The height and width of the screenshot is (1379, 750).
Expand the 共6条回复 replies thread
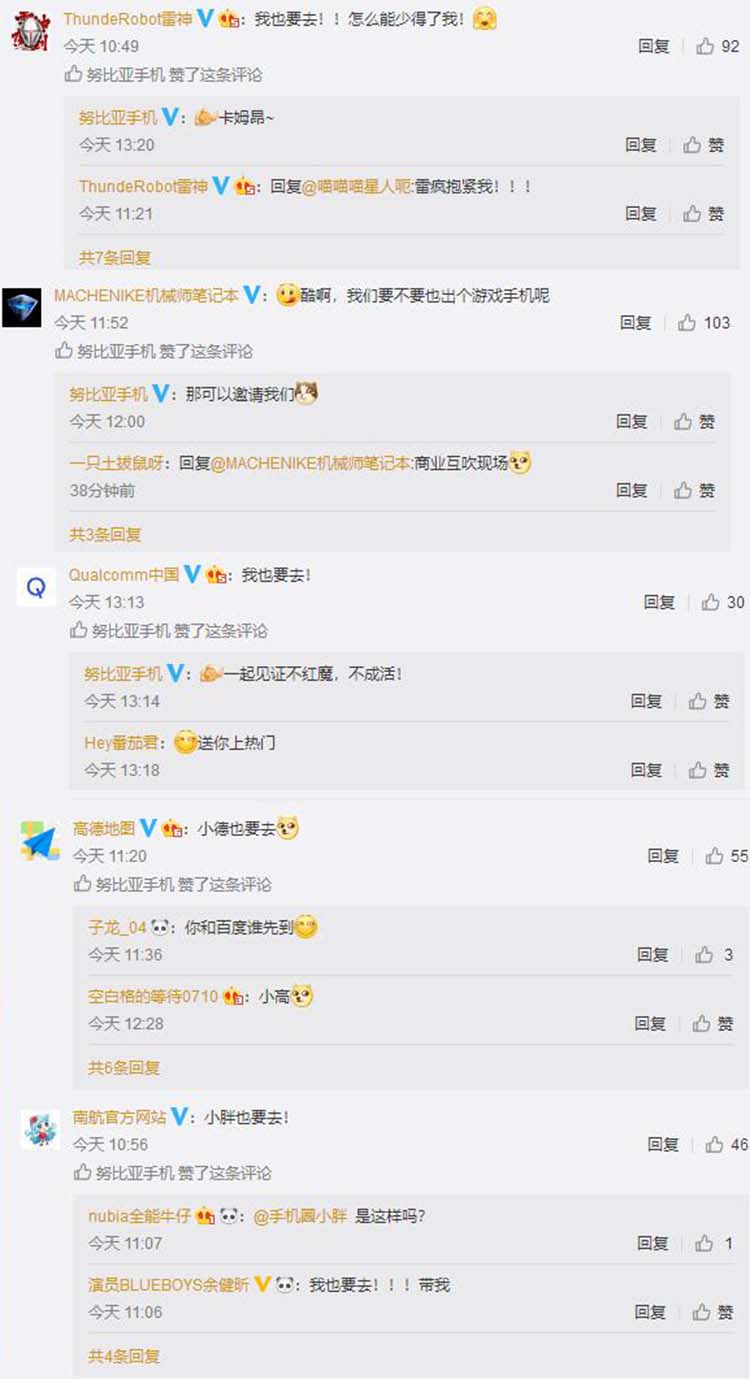coord(124,1068)
